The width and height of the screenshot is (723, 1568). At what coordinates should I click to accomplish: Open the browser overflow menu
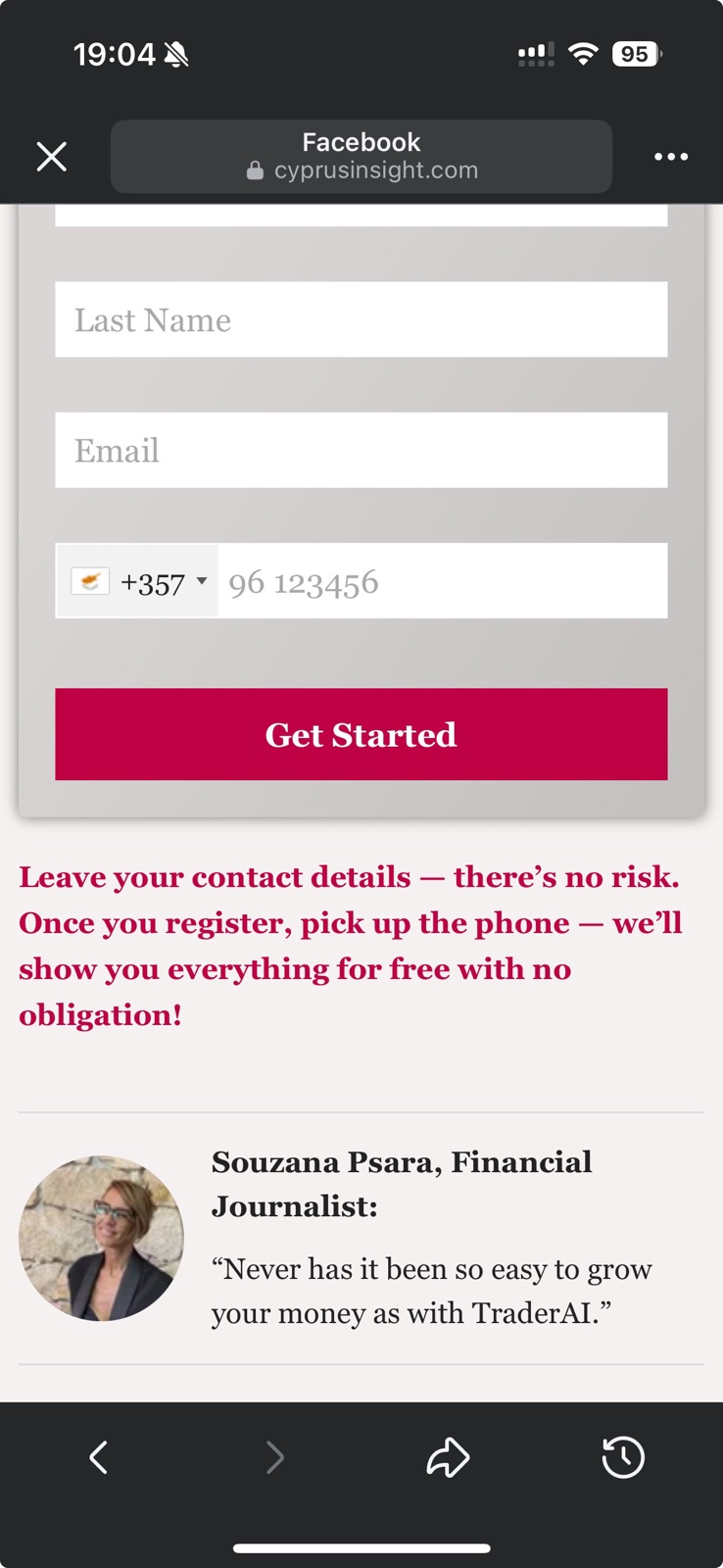click(x=671, y=157)
